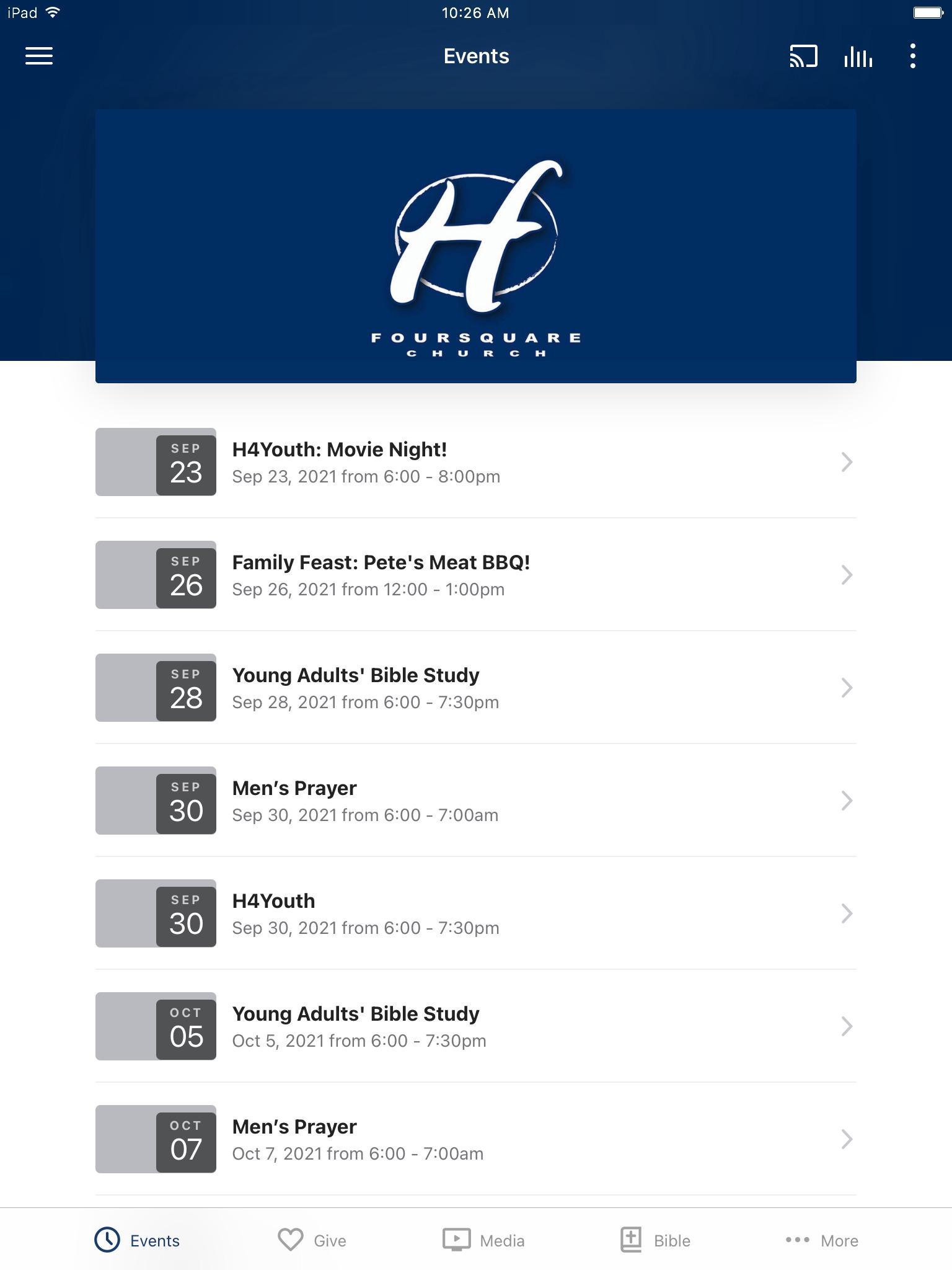
Task: Select the Events tab
Action: [x=137, y=1240]
